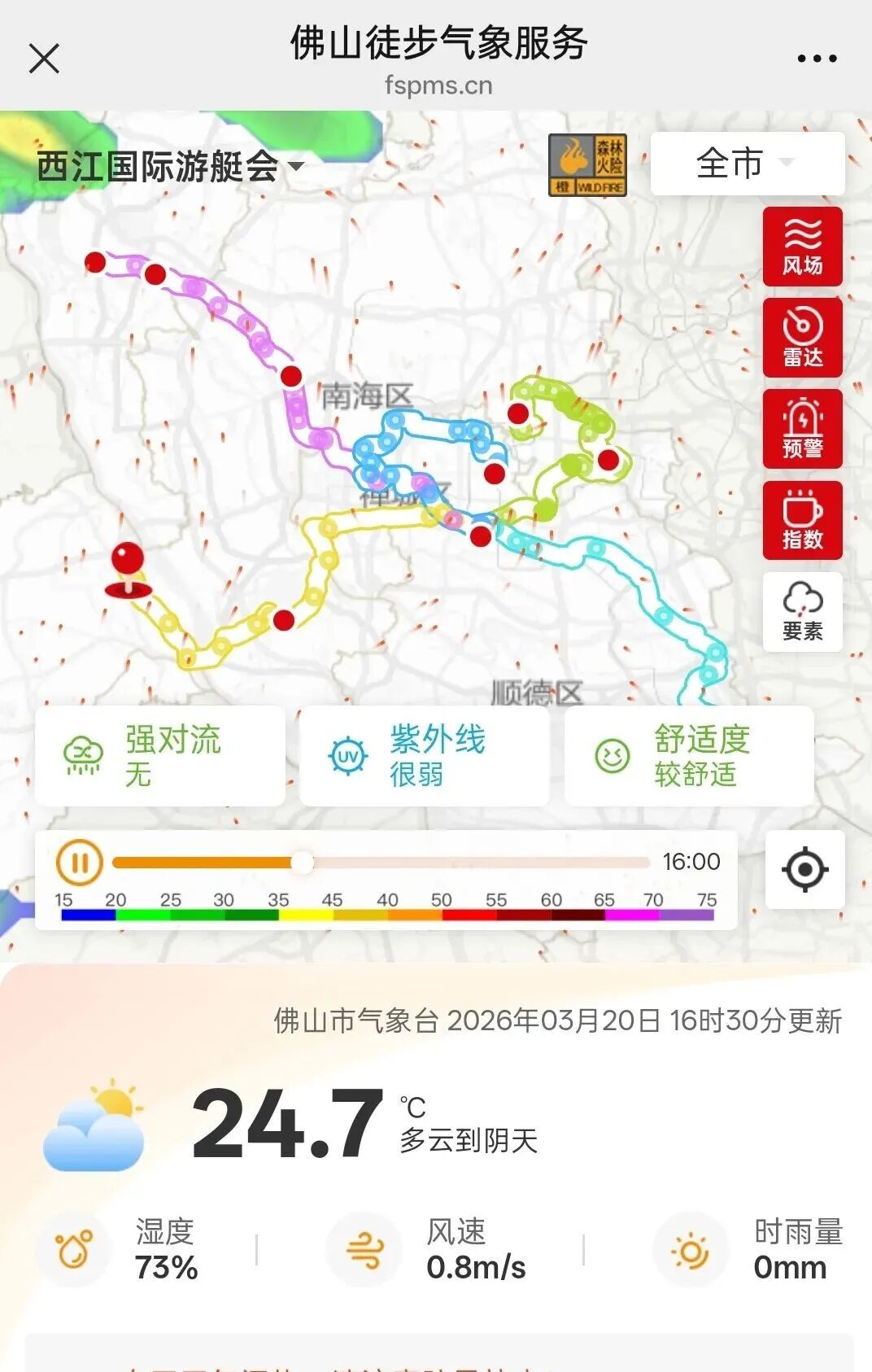872x1372 pixels.
Task: Switch to the 雷达 radar layer
Action: [x=802, y=338]
